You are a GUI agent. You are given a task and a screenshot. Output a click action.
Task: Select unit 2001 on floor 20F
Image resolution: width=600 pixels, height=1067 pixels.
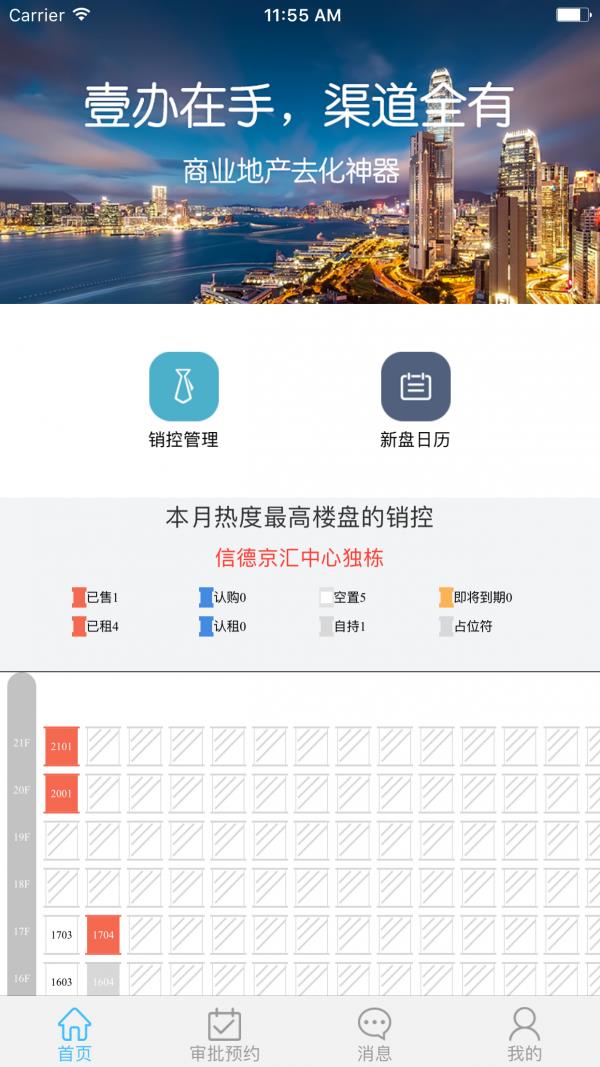61,793
